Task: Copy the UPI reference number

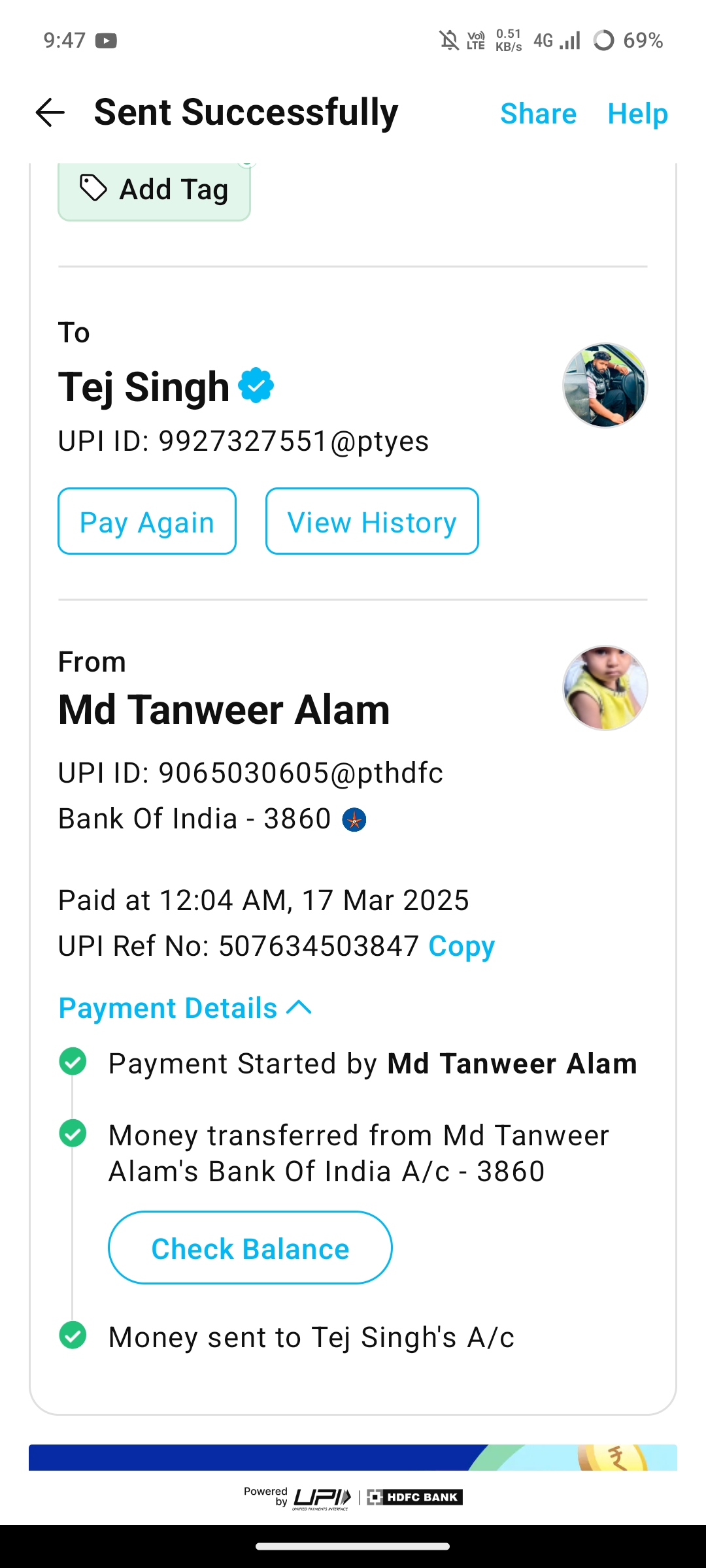Action: pos(462,946)
